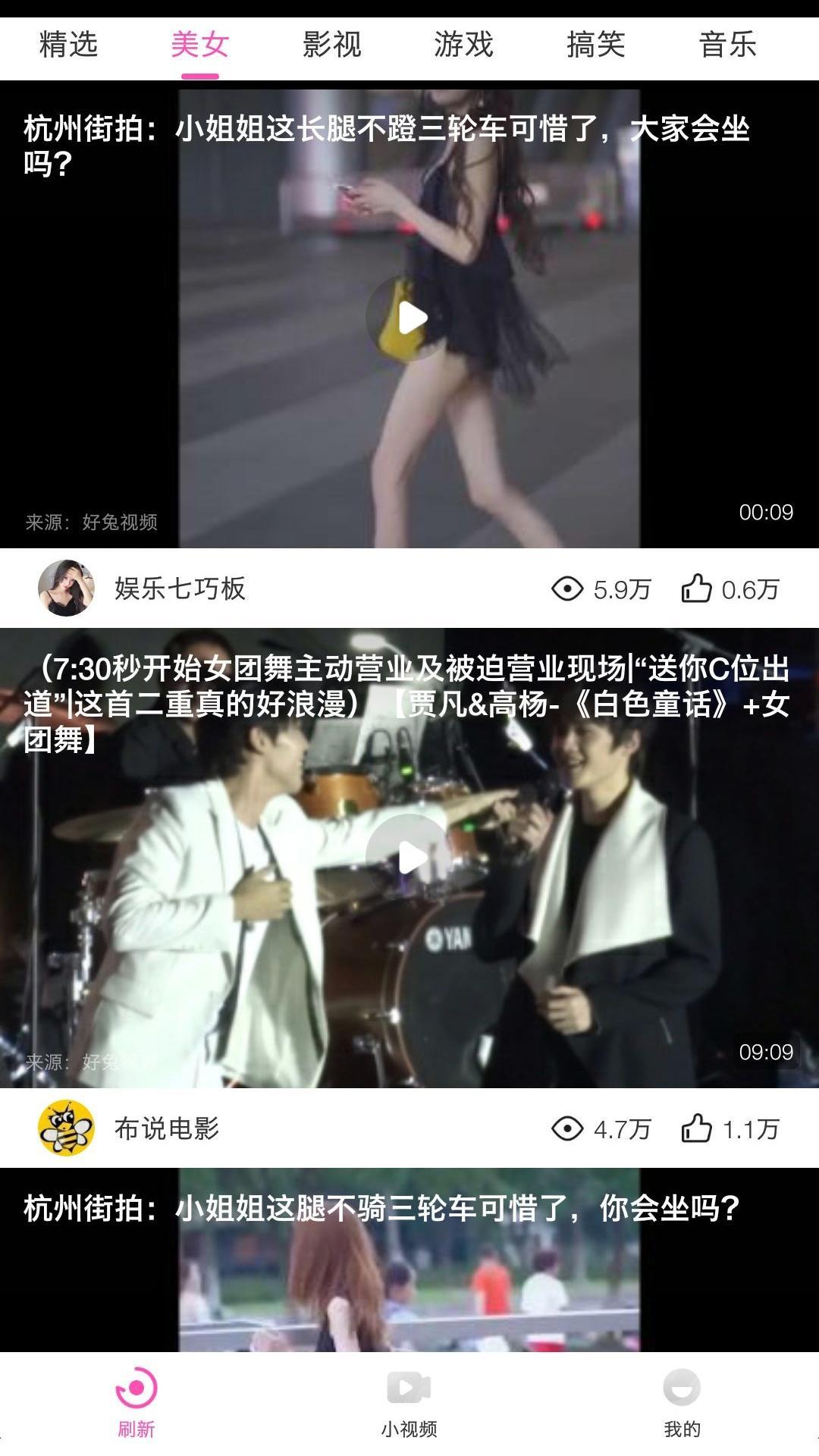Viewport: 819px width, 1456px height.
Task: Open the 娱乐七巧板 channel avatar
Action: pos(67,588)
